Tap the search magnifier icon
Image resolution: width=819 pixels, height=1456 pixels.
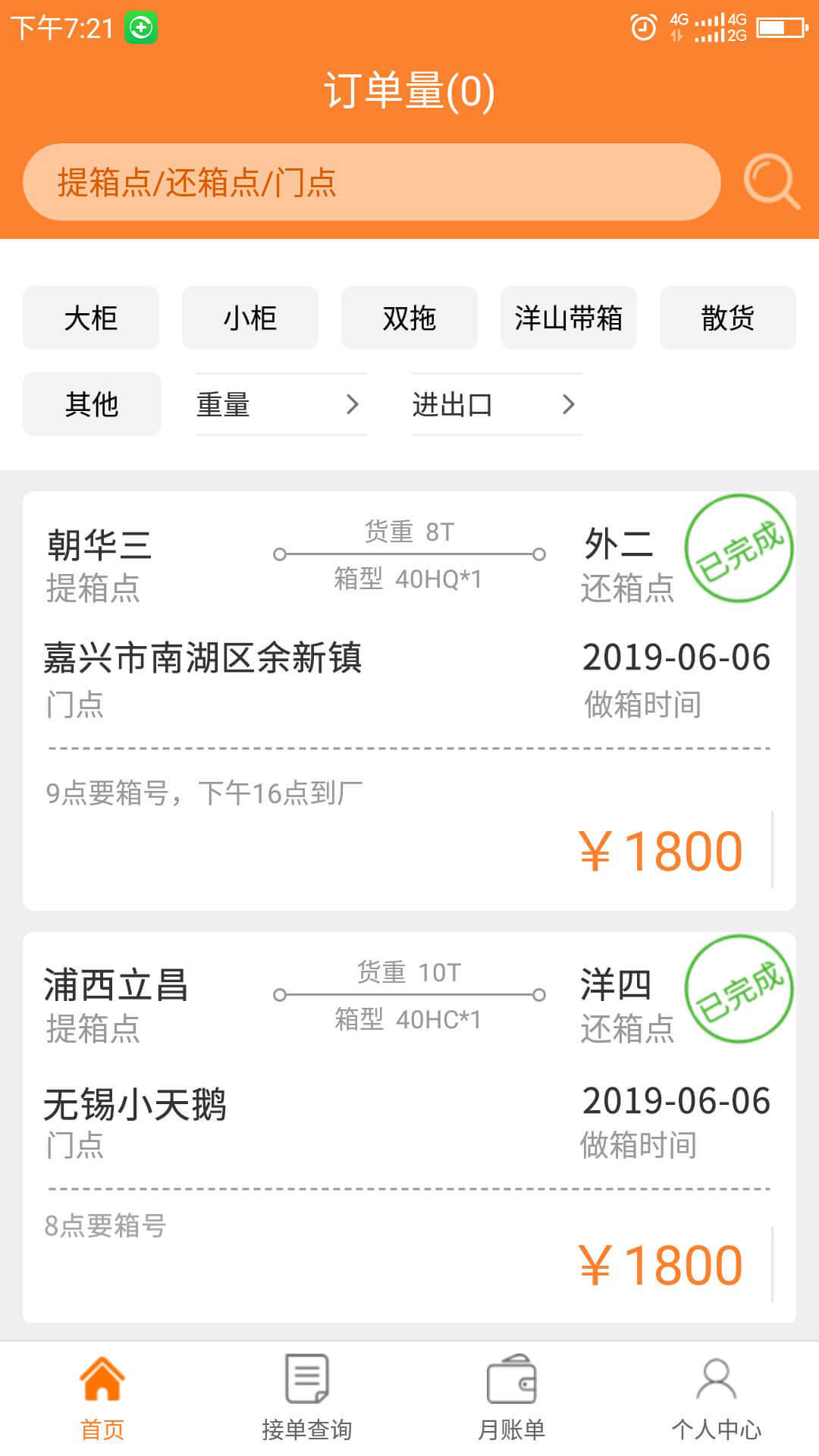(x=771, y=182)
